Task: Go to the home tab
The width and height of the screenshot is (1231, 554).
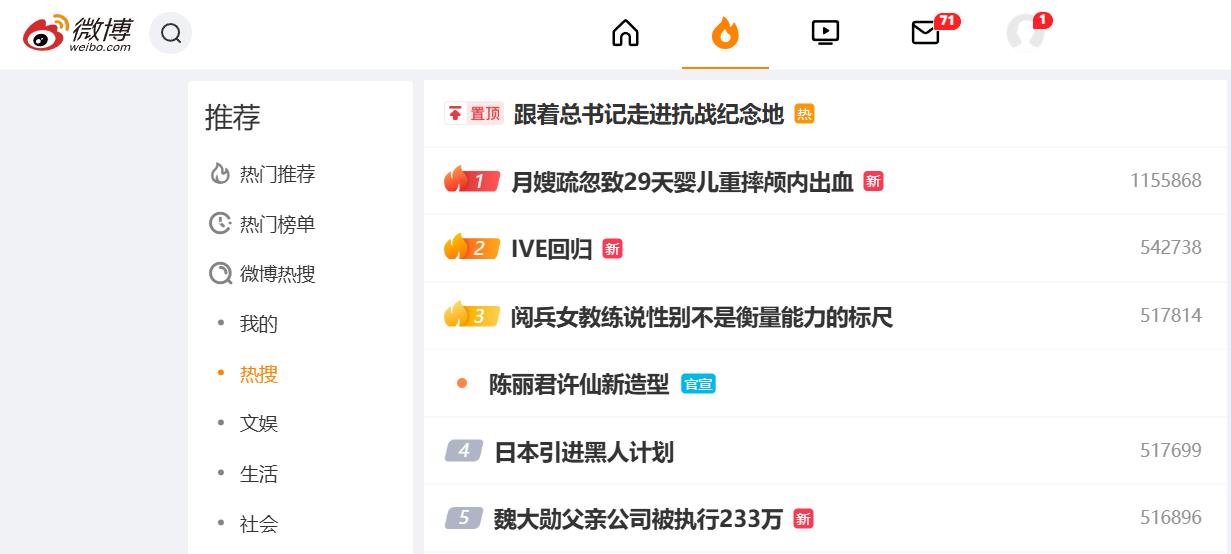Action: click(x=625, y=33)
